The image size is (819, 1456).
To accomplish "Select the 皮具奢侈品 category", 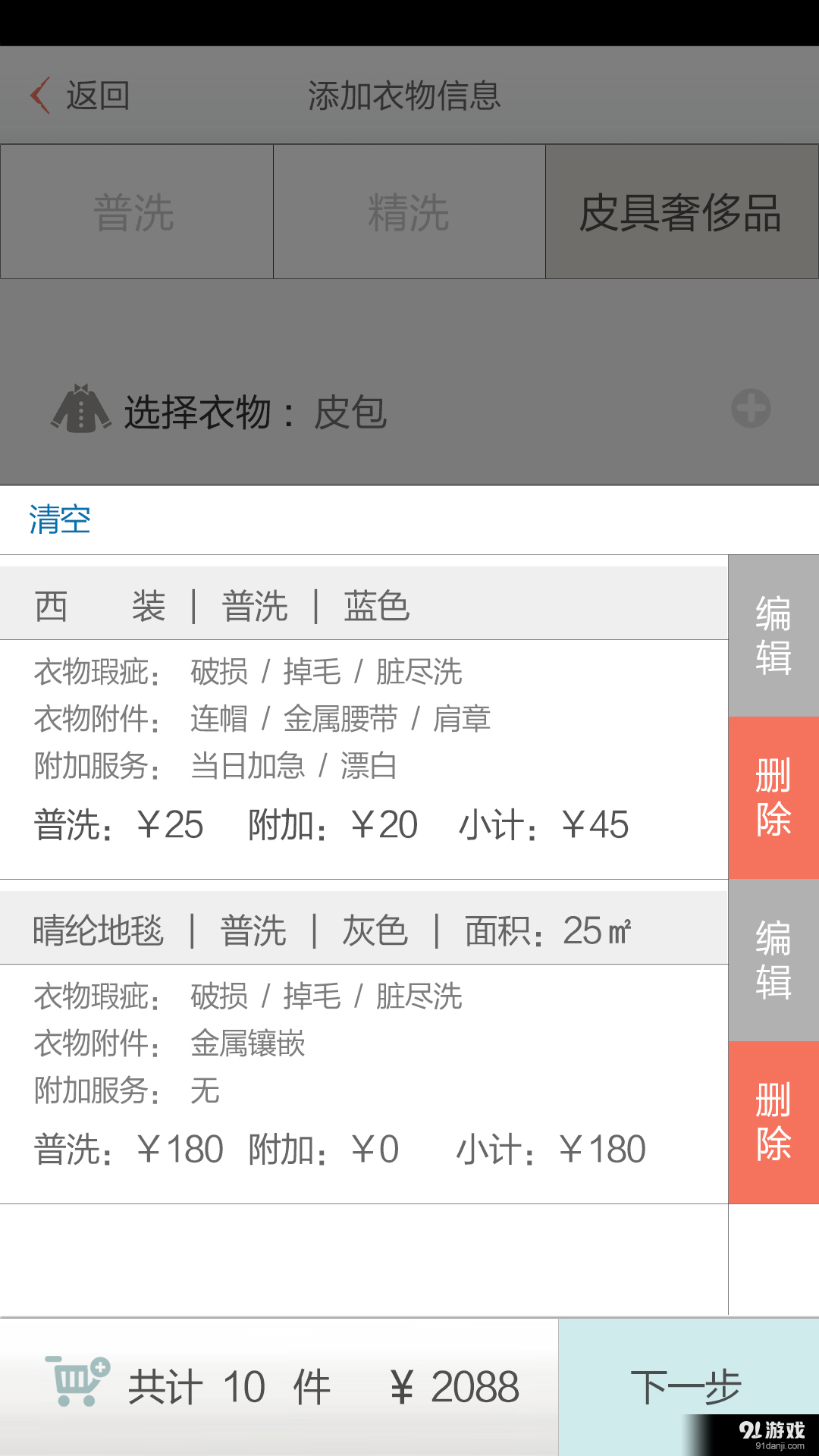I will tap(681, 210).
